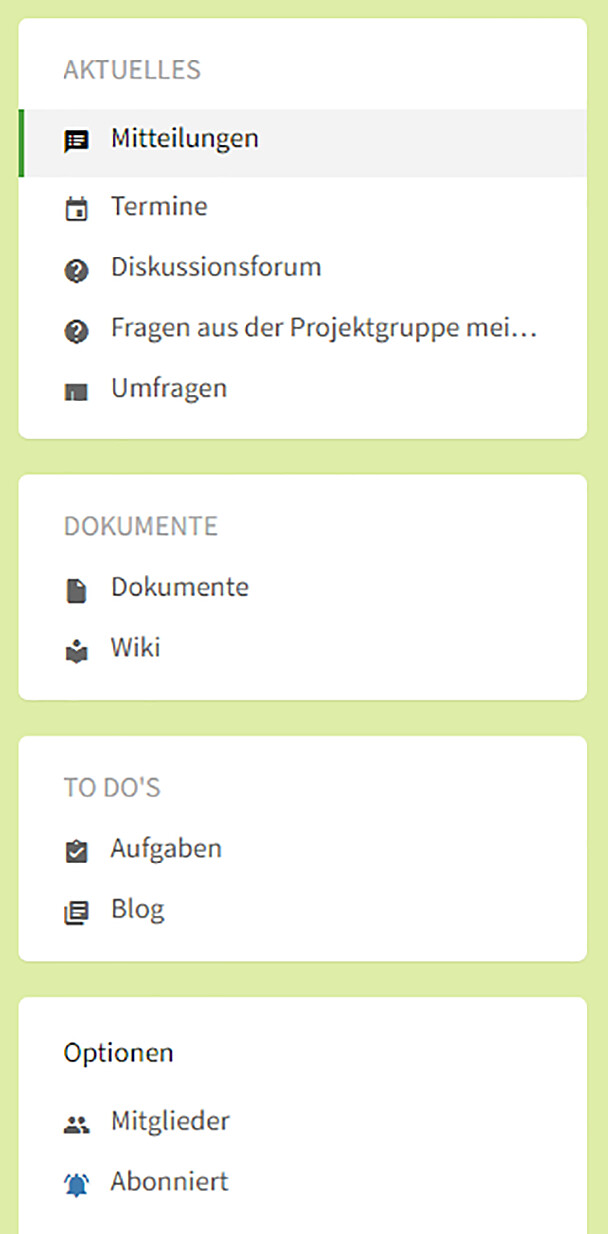The width and height of the screenshot is (608, 1234).
Task: Open Mitteilungen in the menu
Action: coord(185,139)
